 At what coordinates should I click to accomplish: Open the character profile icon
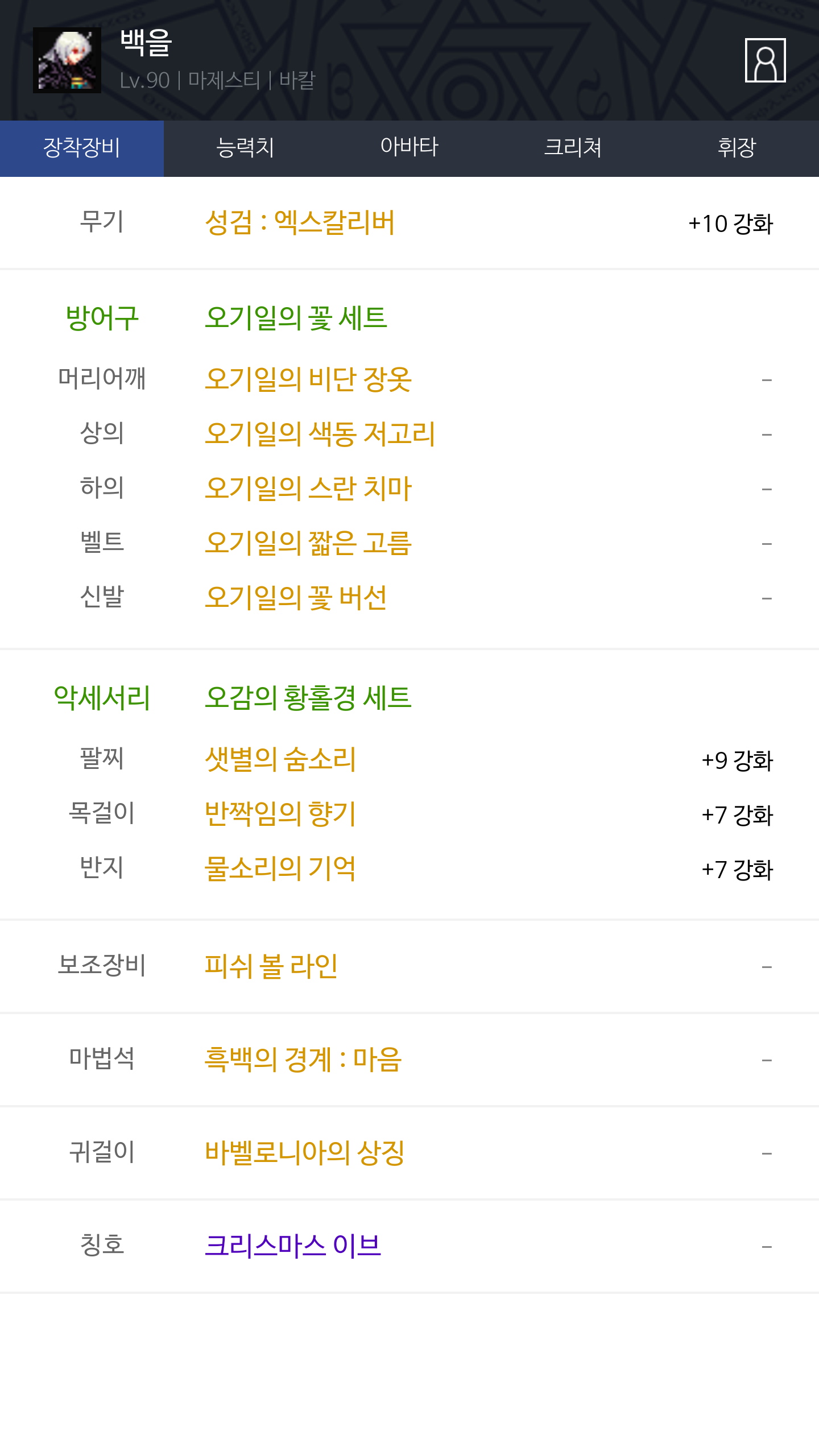point(765,60)
